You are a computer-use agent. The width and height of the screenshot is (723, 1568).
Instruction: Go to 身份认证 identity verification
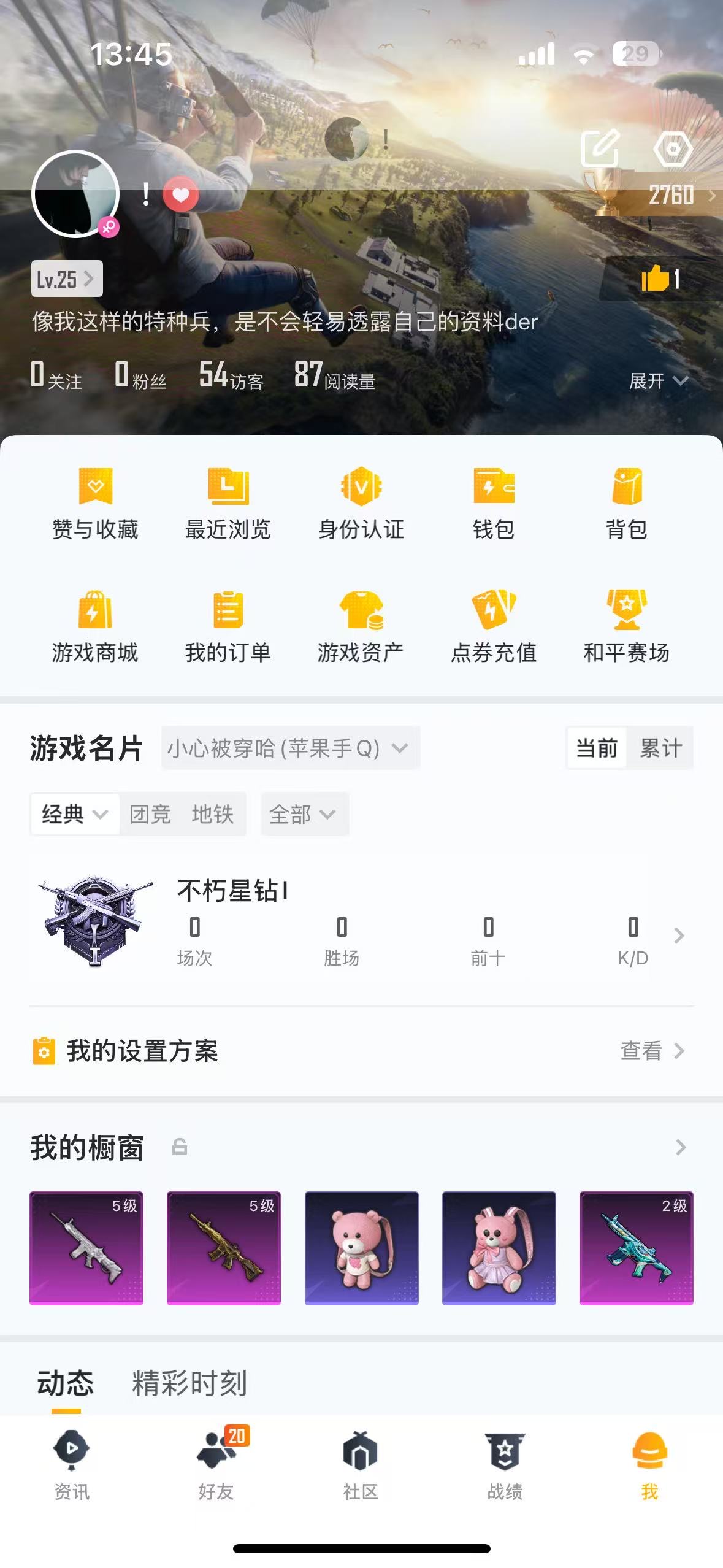pyautogui.click(x=361, y=504)
